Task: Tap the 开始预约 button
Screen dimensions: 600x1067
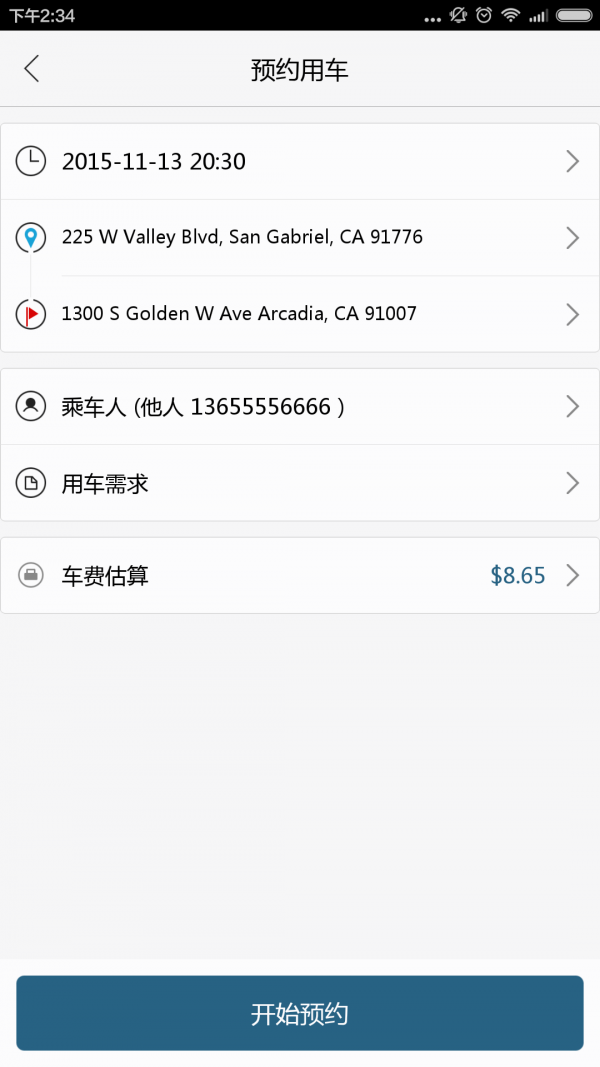Action: [300, 1013]
